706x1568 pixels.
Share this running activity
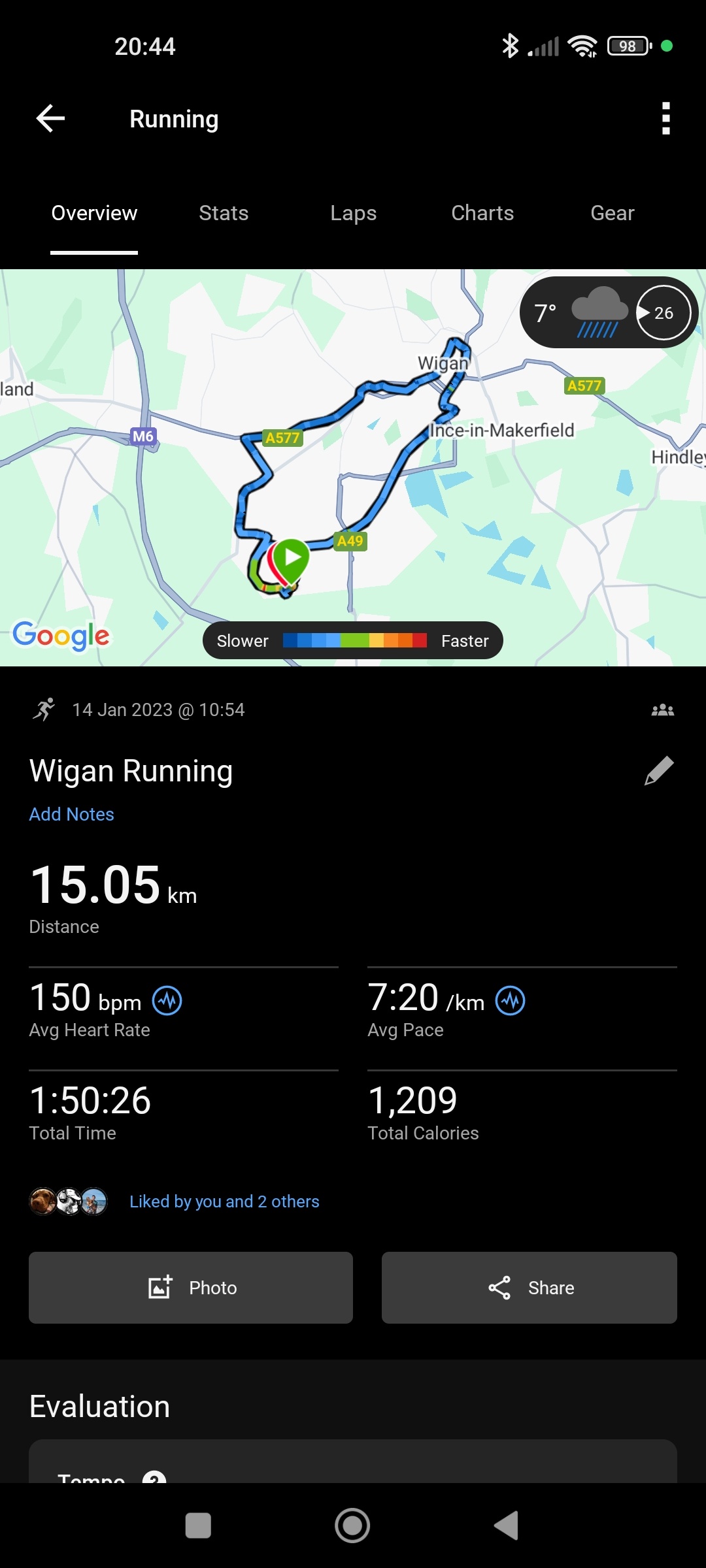529,1288
